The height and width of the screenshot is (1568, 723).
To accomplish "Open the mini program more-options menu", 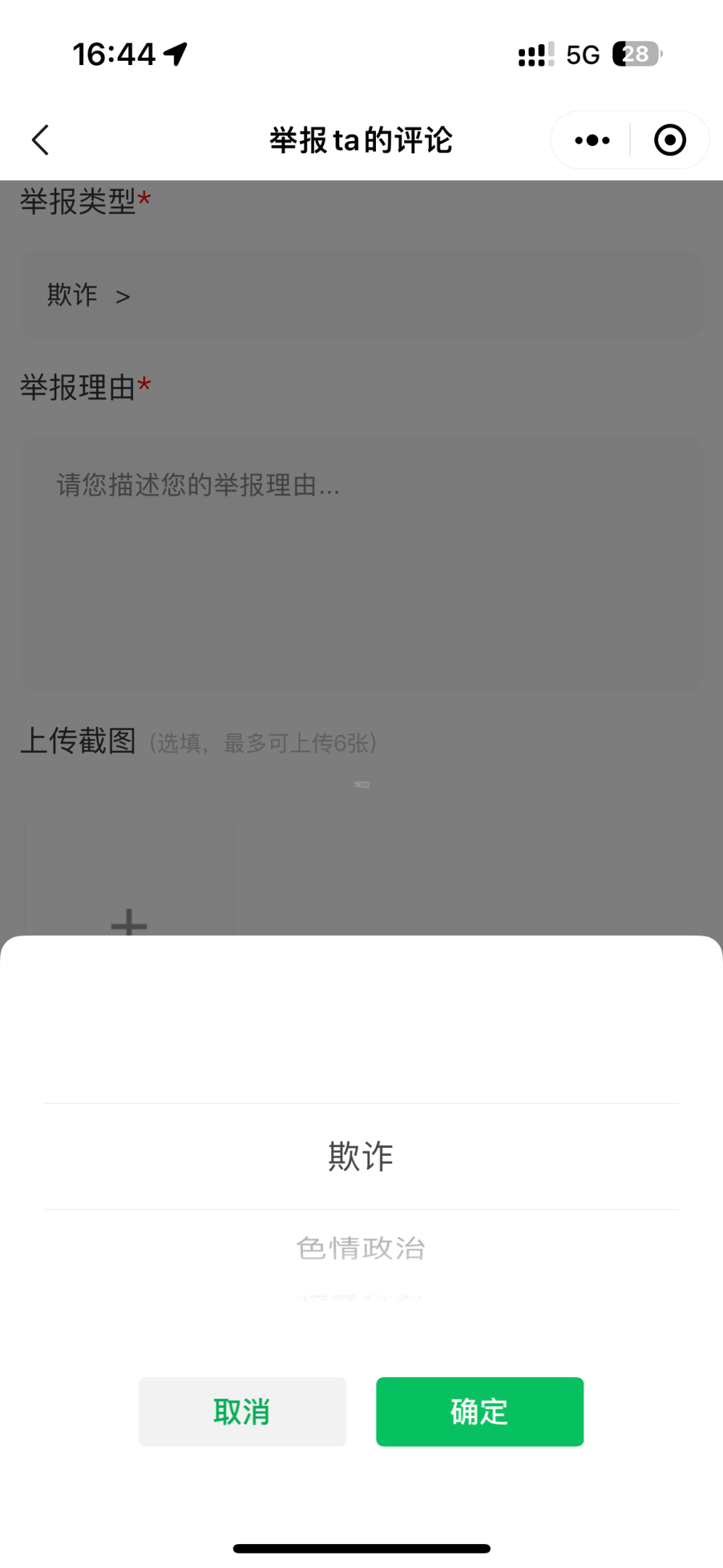I will click(x=592, y=140).
